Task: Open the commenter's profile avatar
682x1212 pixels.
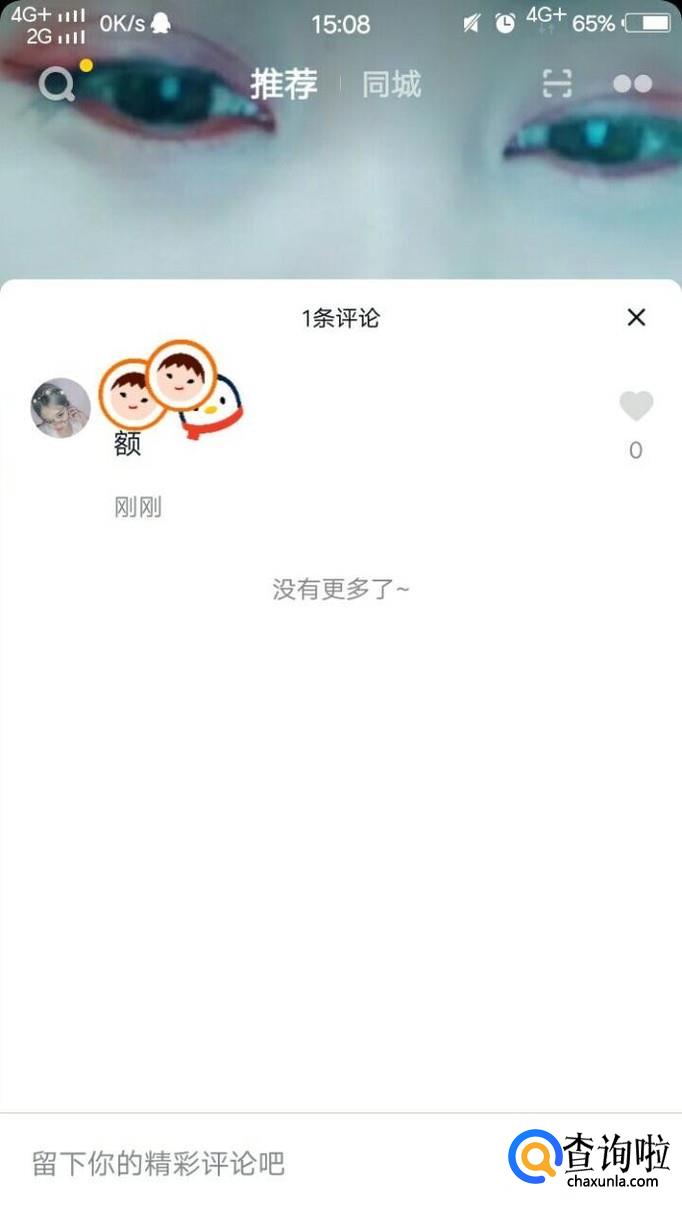Action: pyautogui.click(x=61, y=408)
